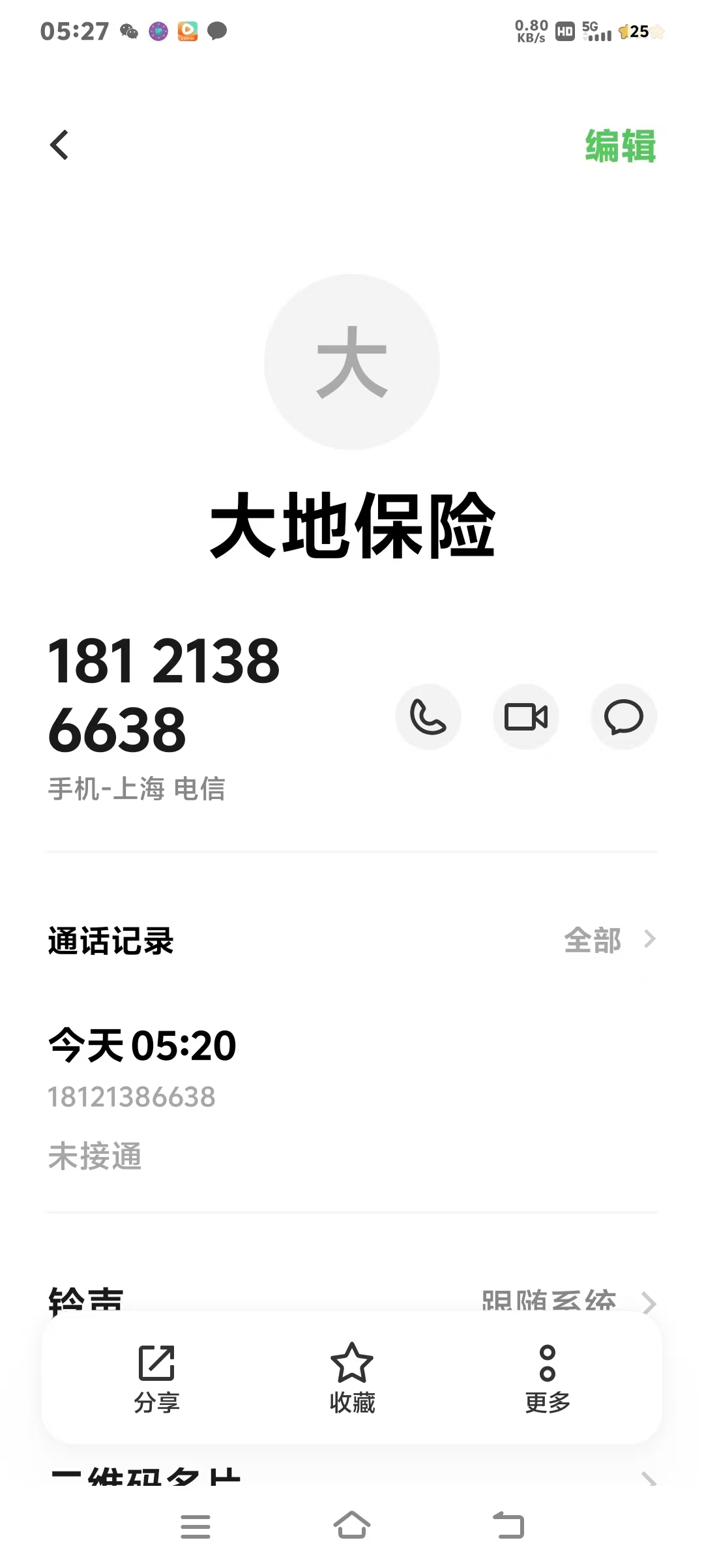Share this contact via 分享
704x1568 pixels.
point(156,1378)
